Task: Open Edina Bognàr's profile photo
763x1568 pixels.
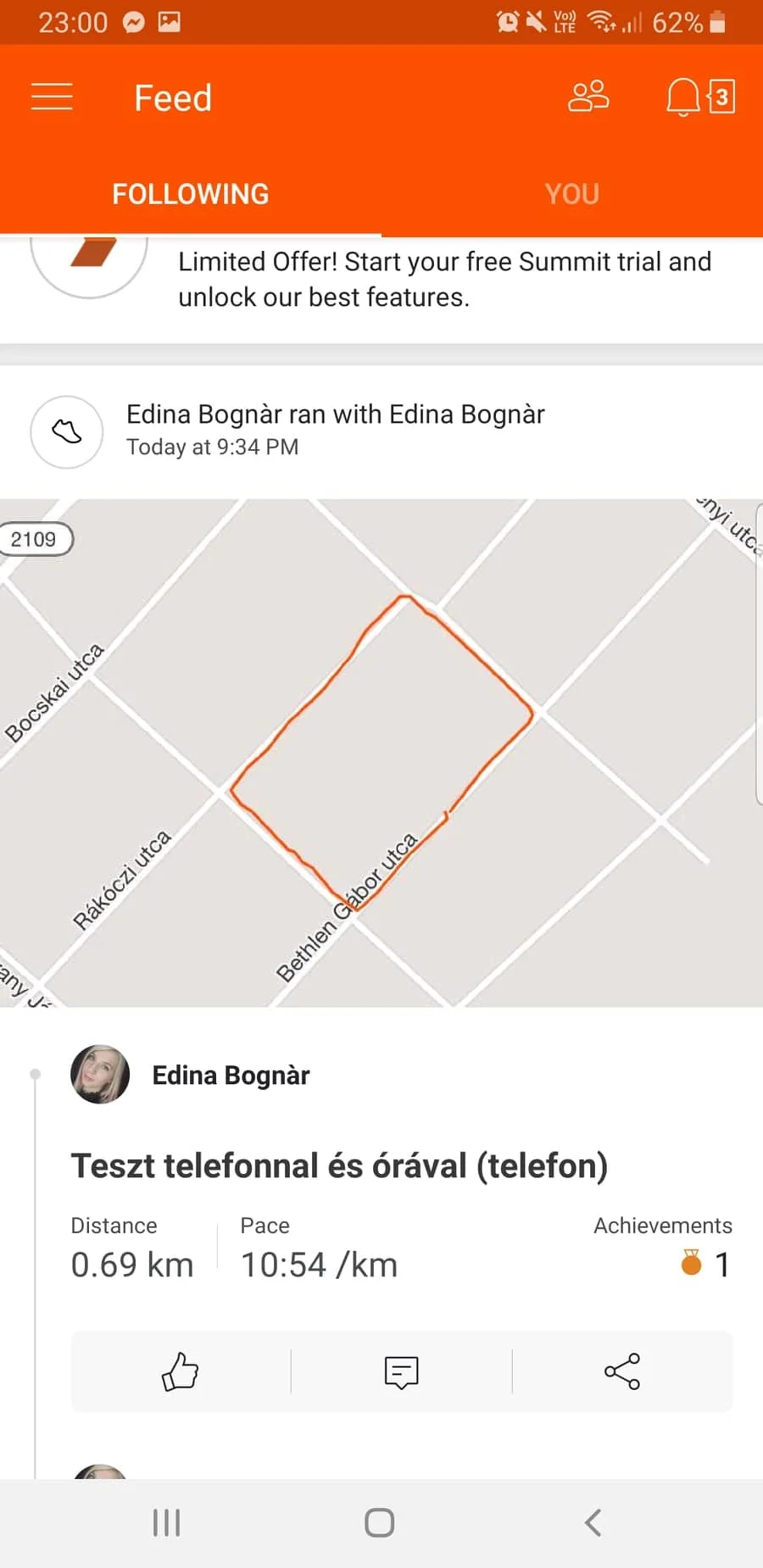Action: pyautogui.click(x=100, y=1074)
